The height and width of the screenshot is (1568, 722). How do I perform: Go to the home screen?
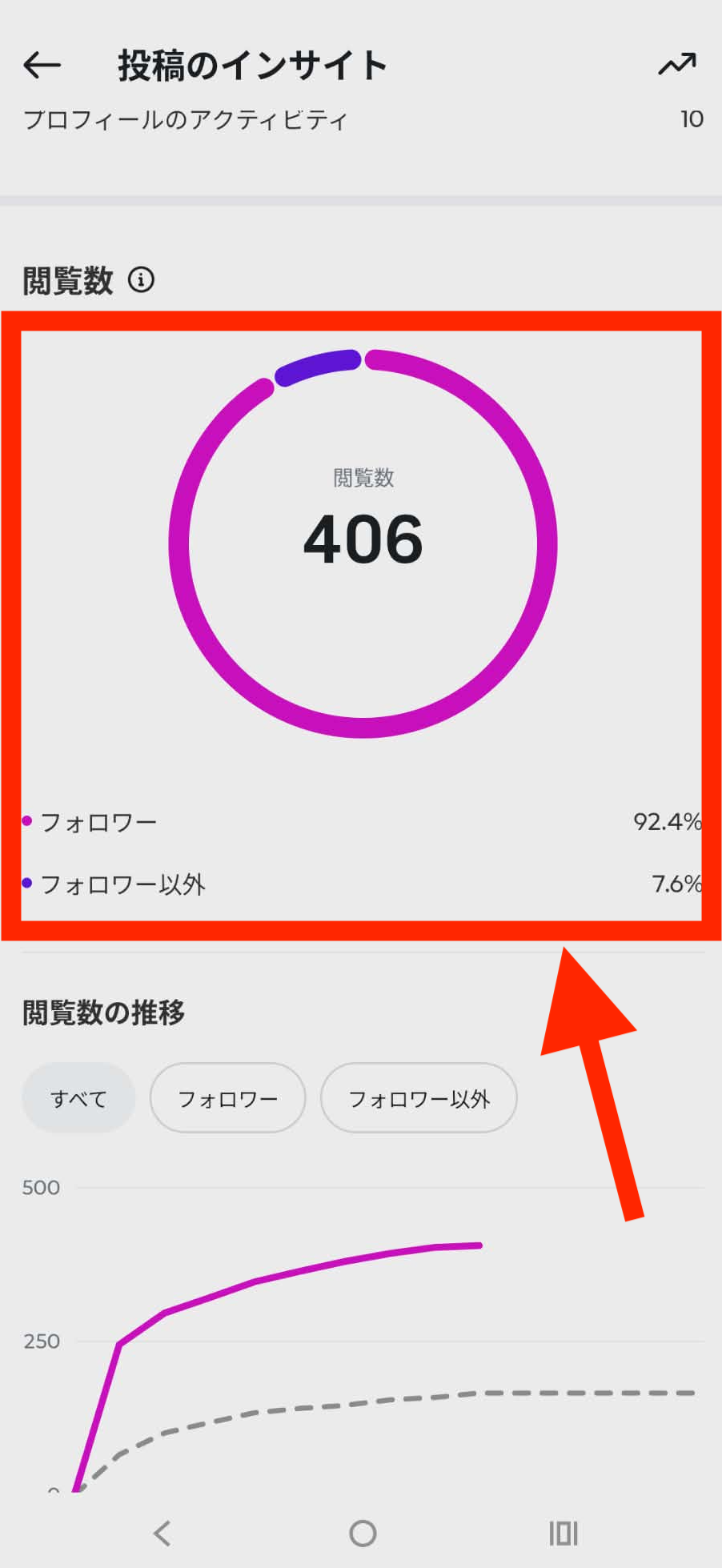point(363,1533)
